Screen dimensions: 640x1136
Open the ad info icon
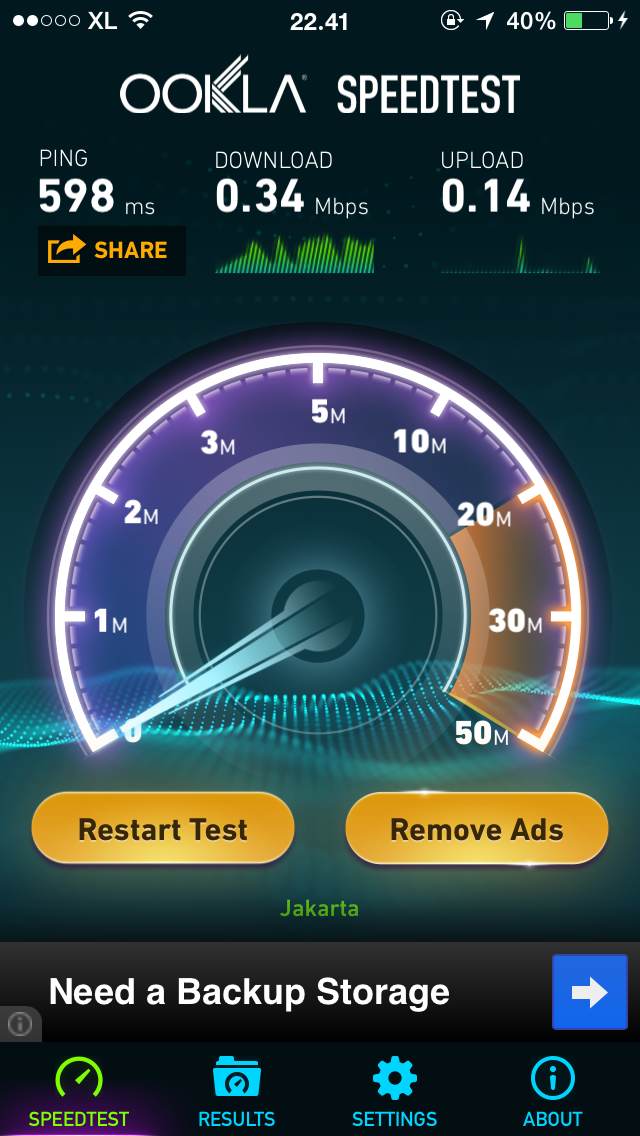coord(20,1024)
